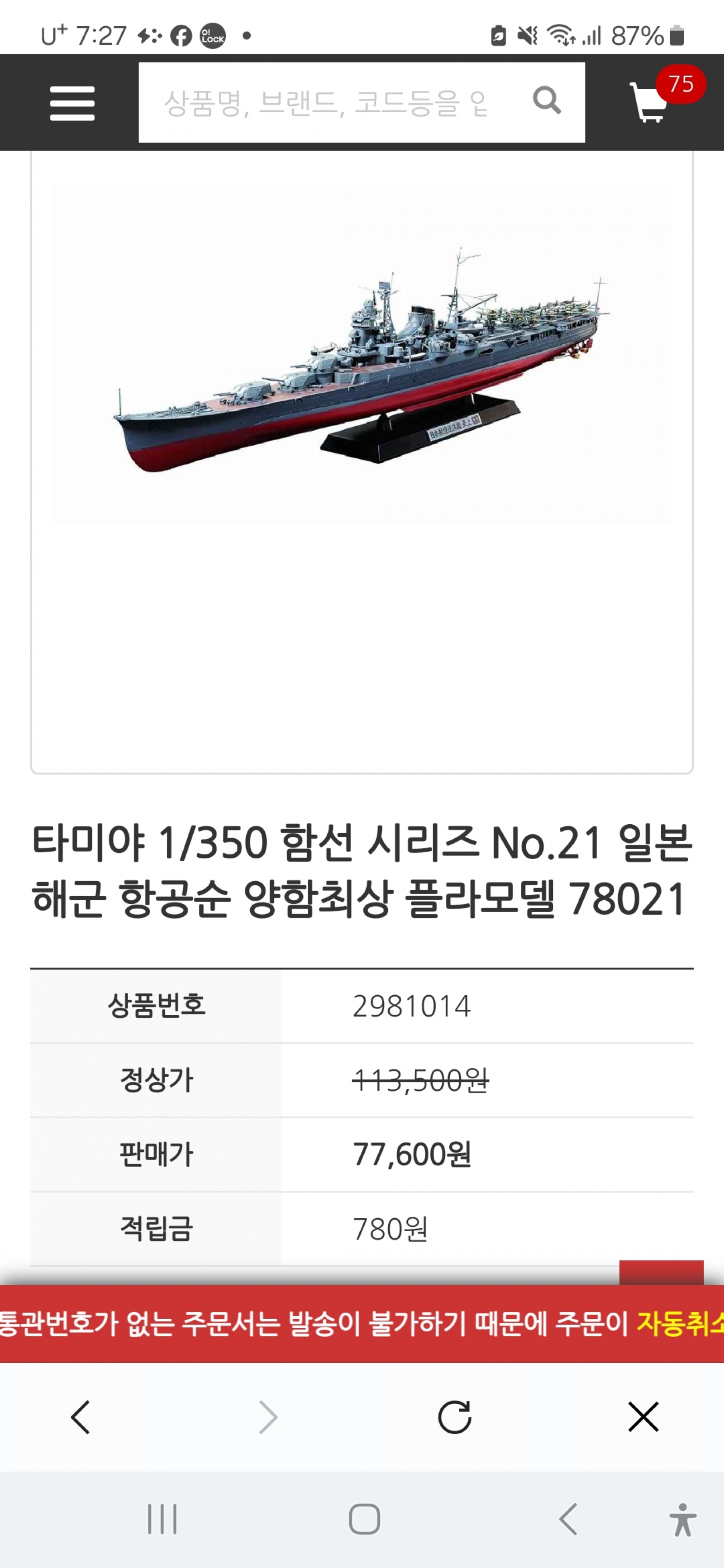Go back in the browser

coord(81,1417)
